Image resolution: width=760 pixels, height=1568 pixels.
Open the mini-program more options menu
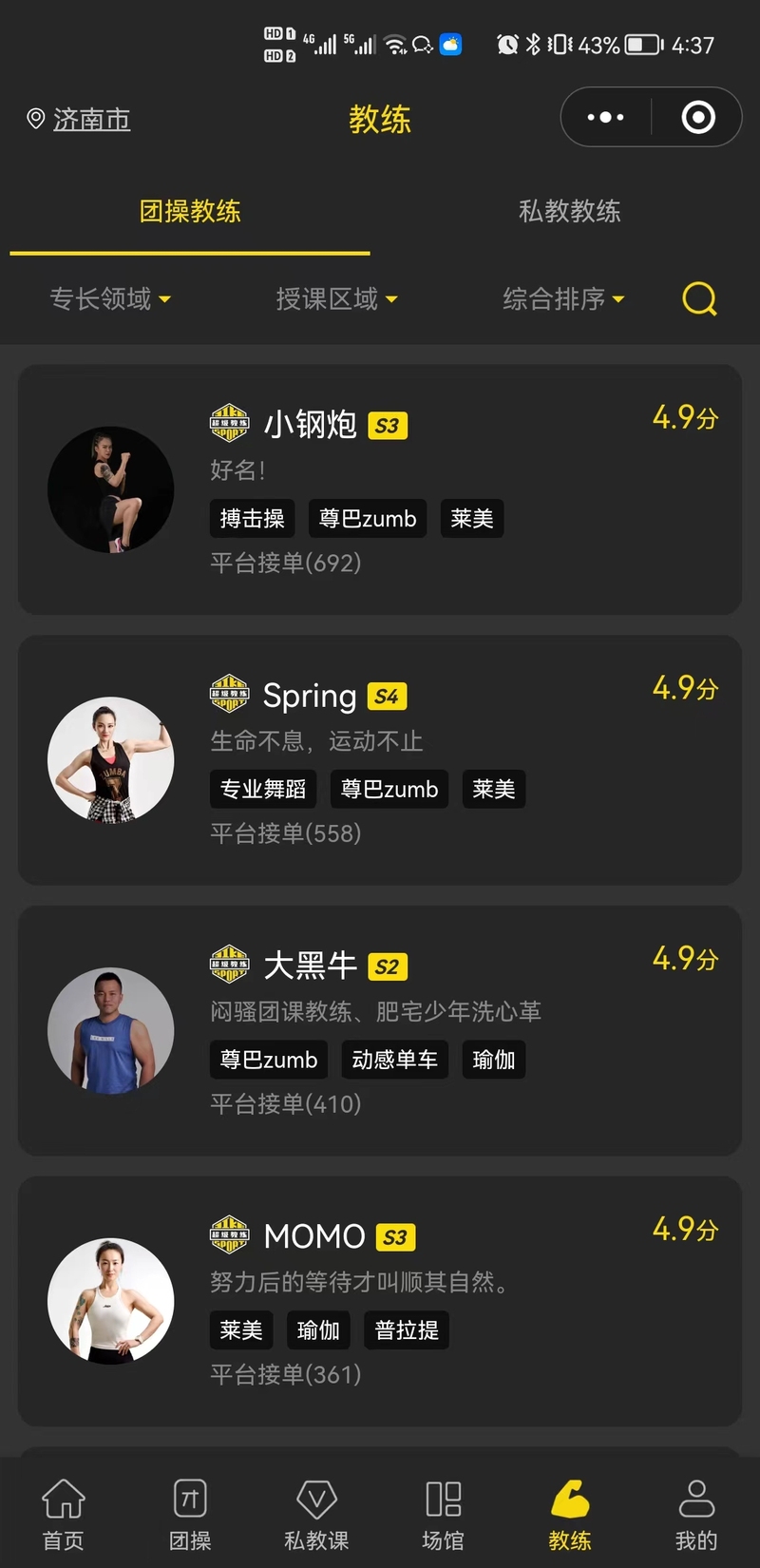[606, 118]
